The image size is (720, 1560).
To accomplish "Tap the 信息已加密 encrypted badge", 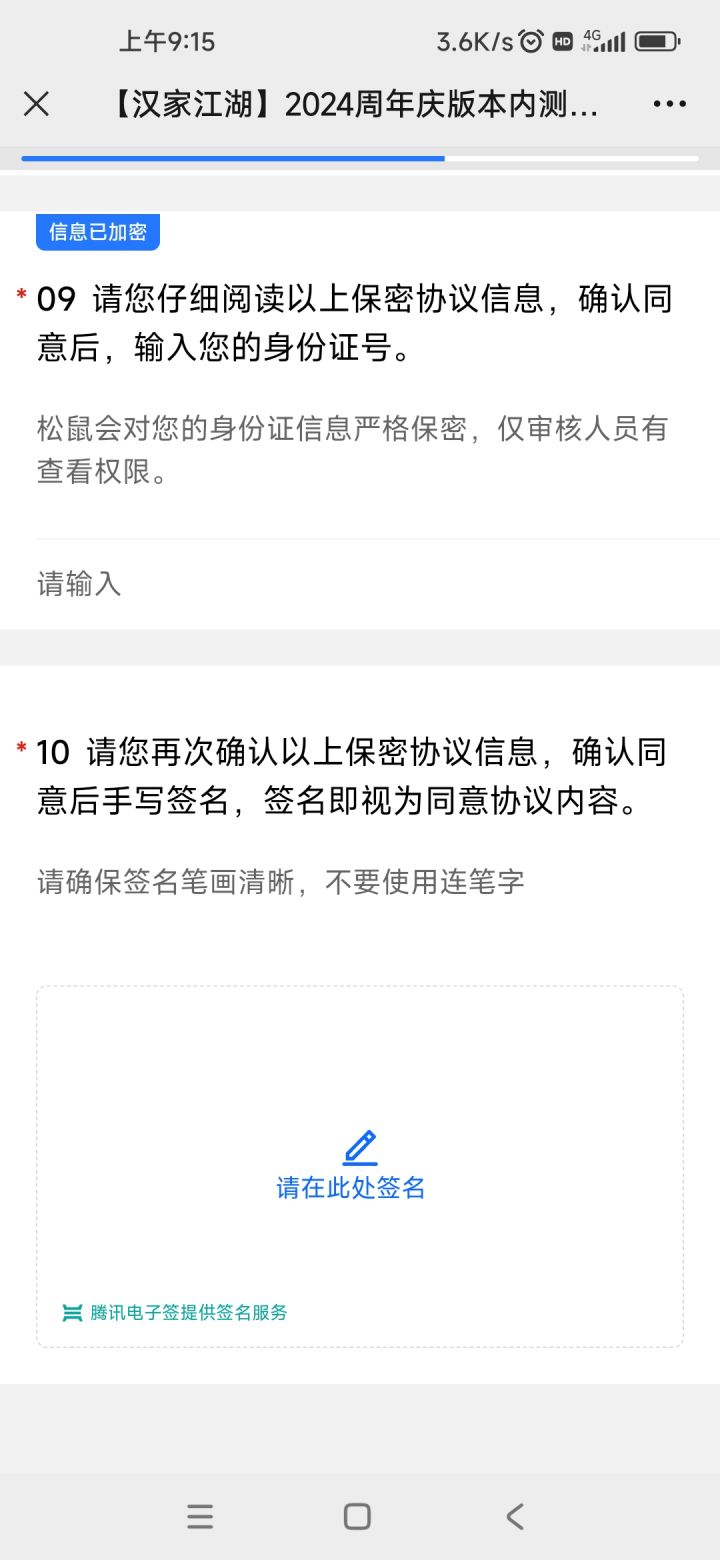I will (x=97, y=232).
